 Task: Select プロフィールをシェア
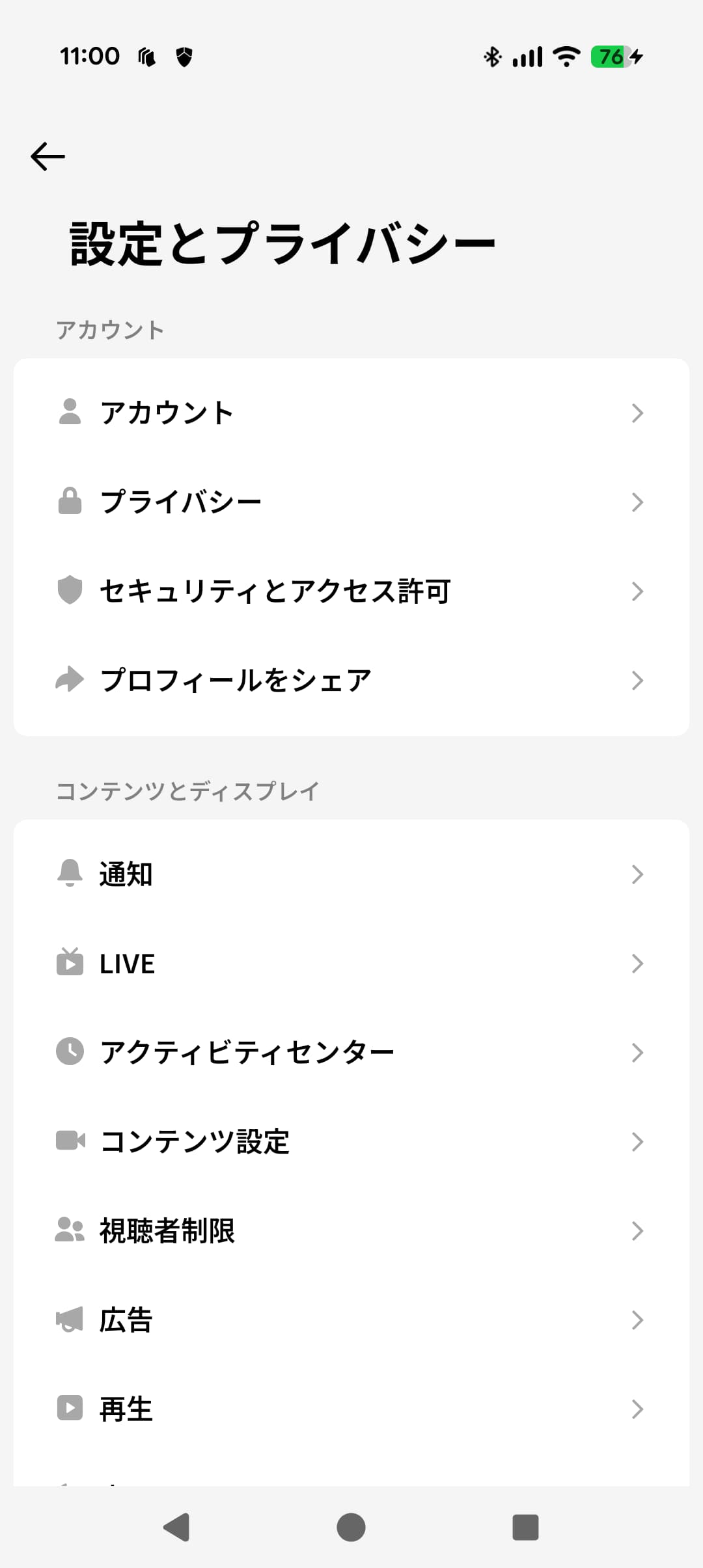pos(351,681)
